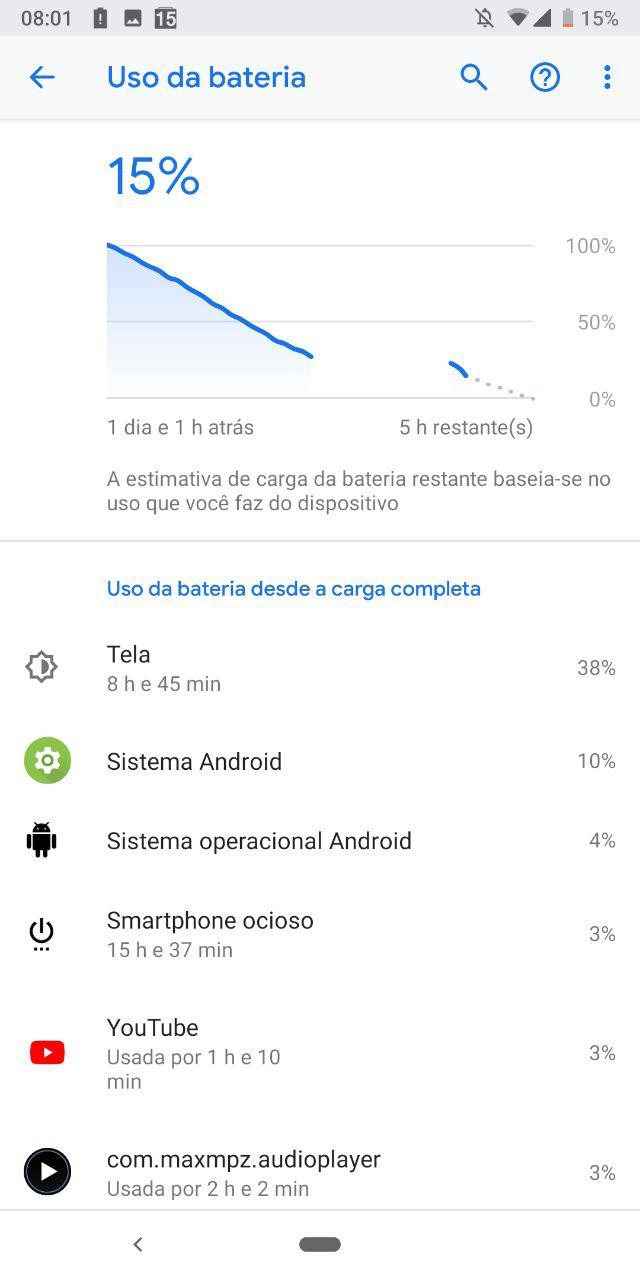The image size is (640, 1280).
Task: Show YouTube battery usage details
Action: coord(320,1053)
